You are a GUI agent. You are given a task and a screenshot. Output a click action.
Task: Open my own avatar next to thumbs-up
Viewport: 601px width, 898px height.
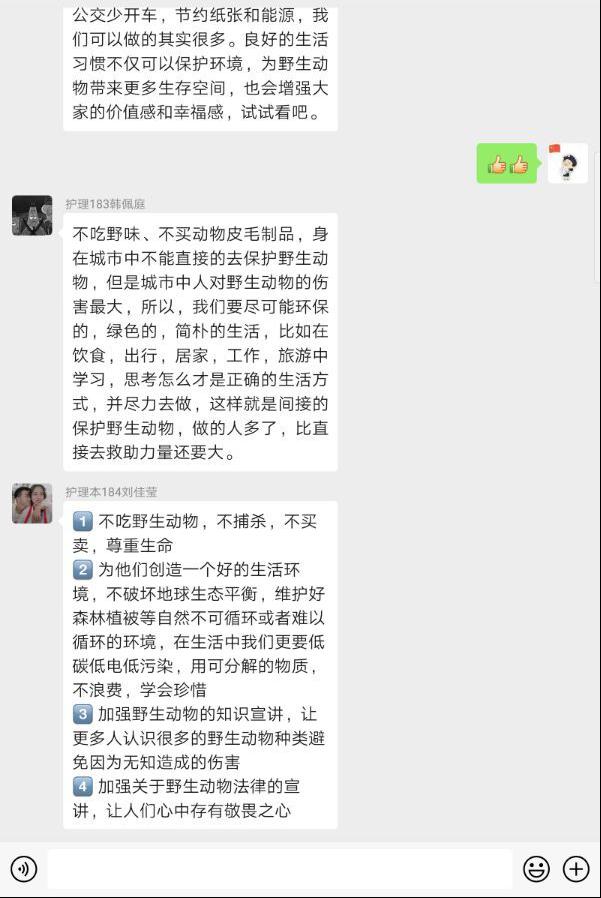click(x=567, y=163)
